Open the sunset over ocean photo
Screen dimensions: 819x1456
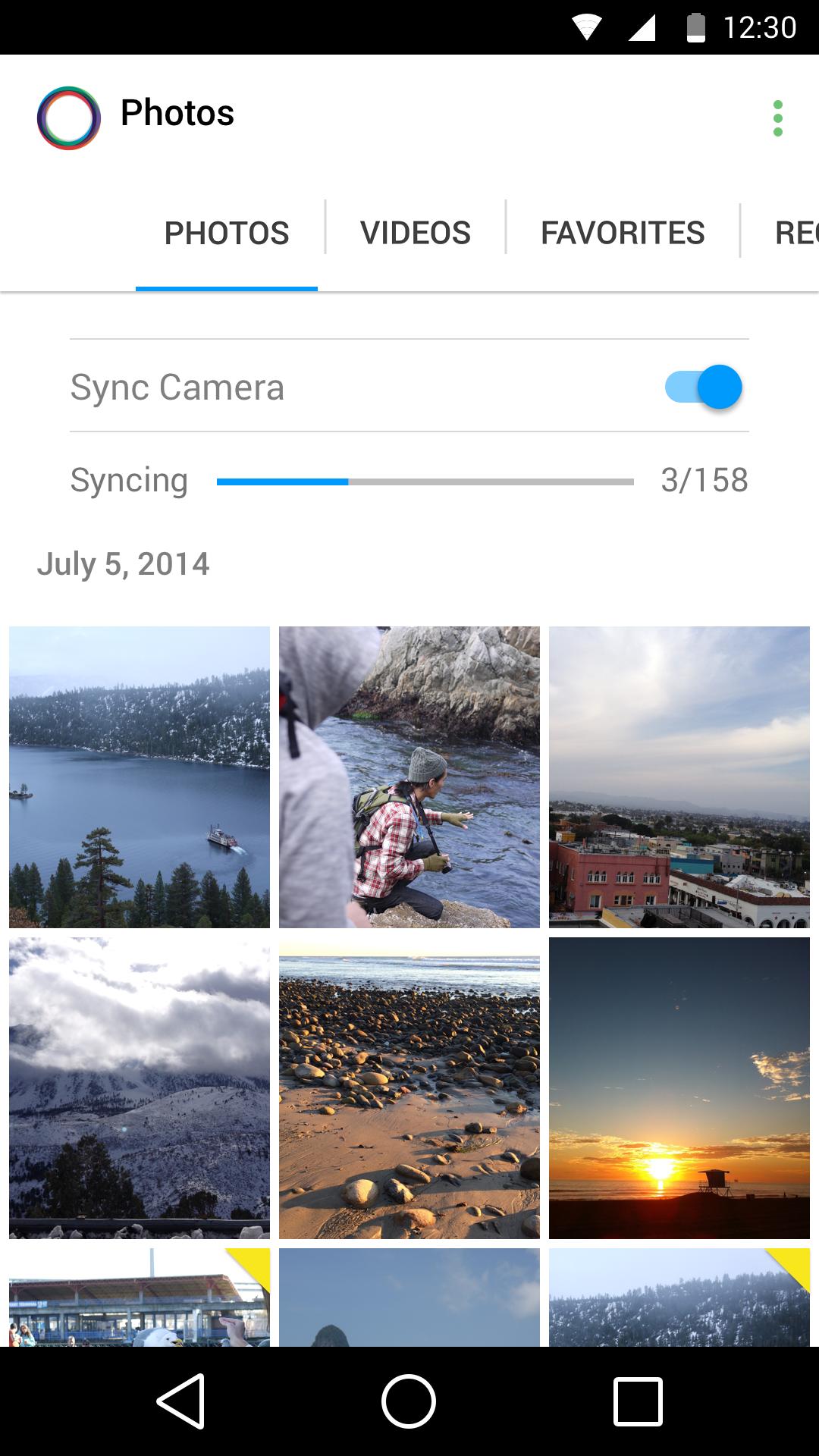679,1087
